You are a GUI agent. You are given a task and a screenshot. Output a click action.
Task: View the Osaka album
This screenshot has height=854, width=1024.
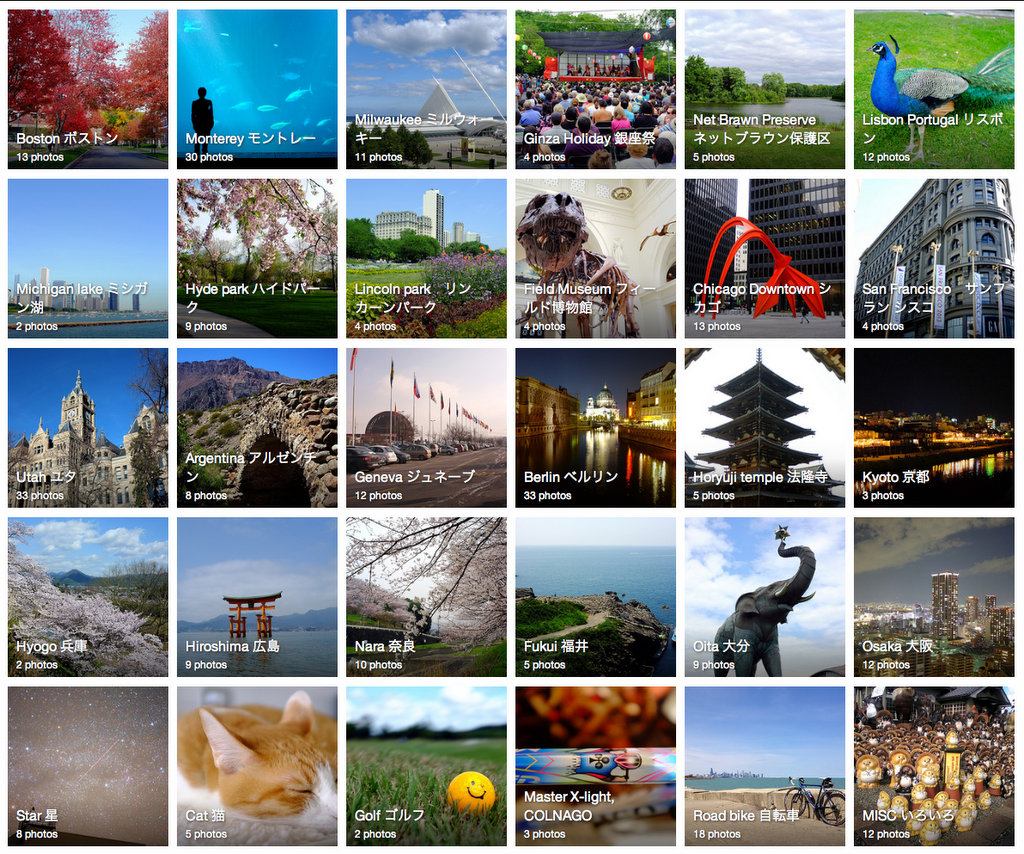(x=934, y=597)
